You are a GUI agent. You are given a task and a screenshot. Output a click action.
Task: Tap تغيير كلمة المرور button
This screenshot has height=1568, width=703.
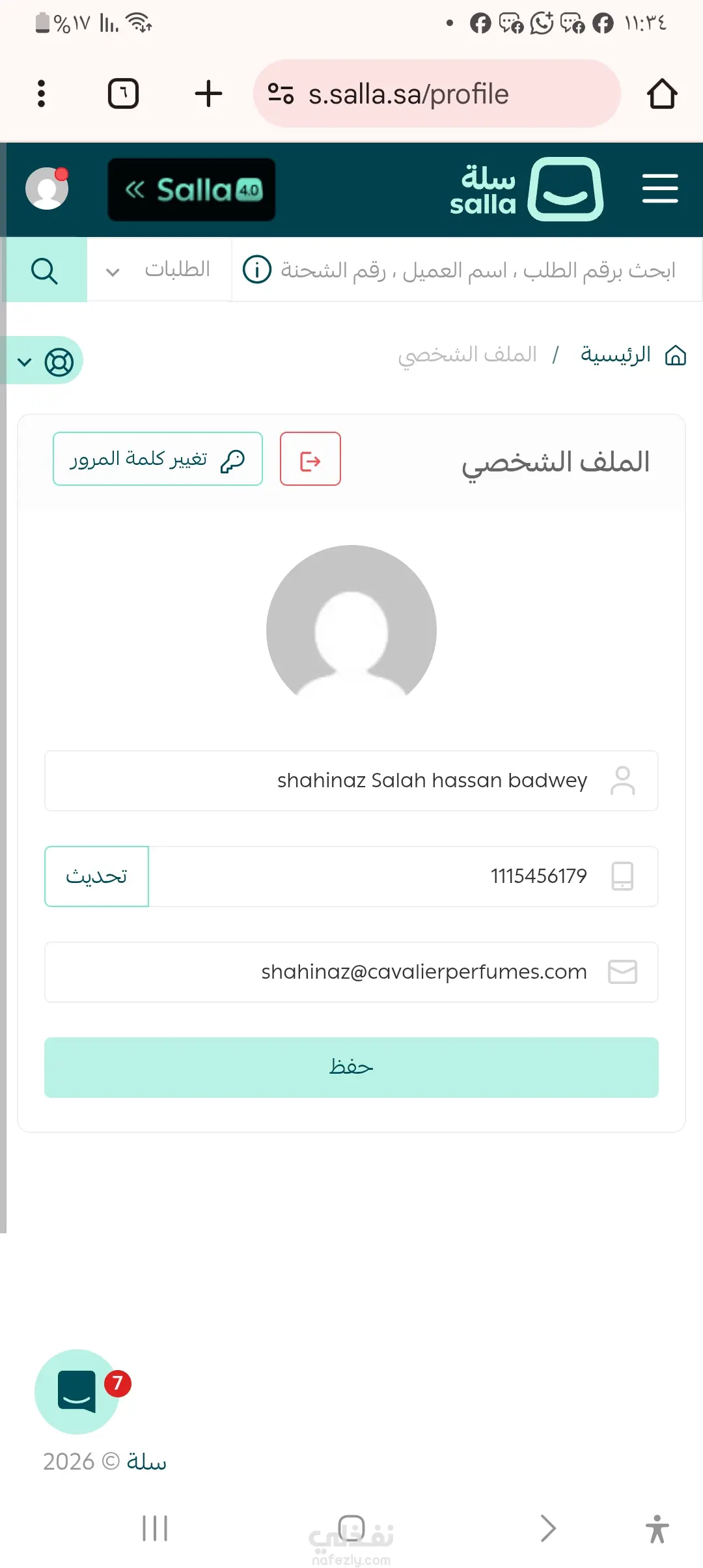[x=158, y=459]
